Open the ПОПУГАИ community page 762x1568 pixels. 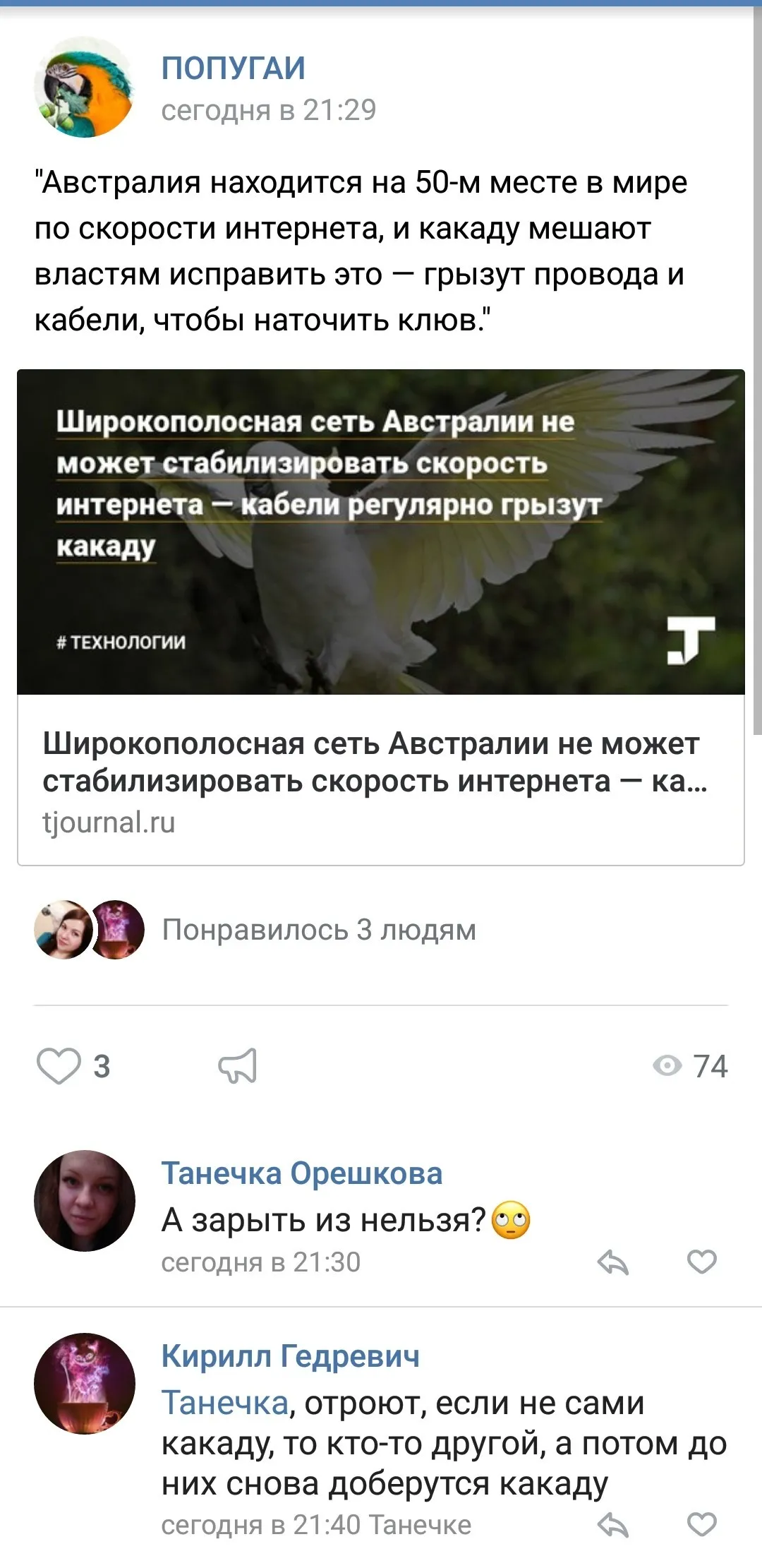tap(234, 68)
